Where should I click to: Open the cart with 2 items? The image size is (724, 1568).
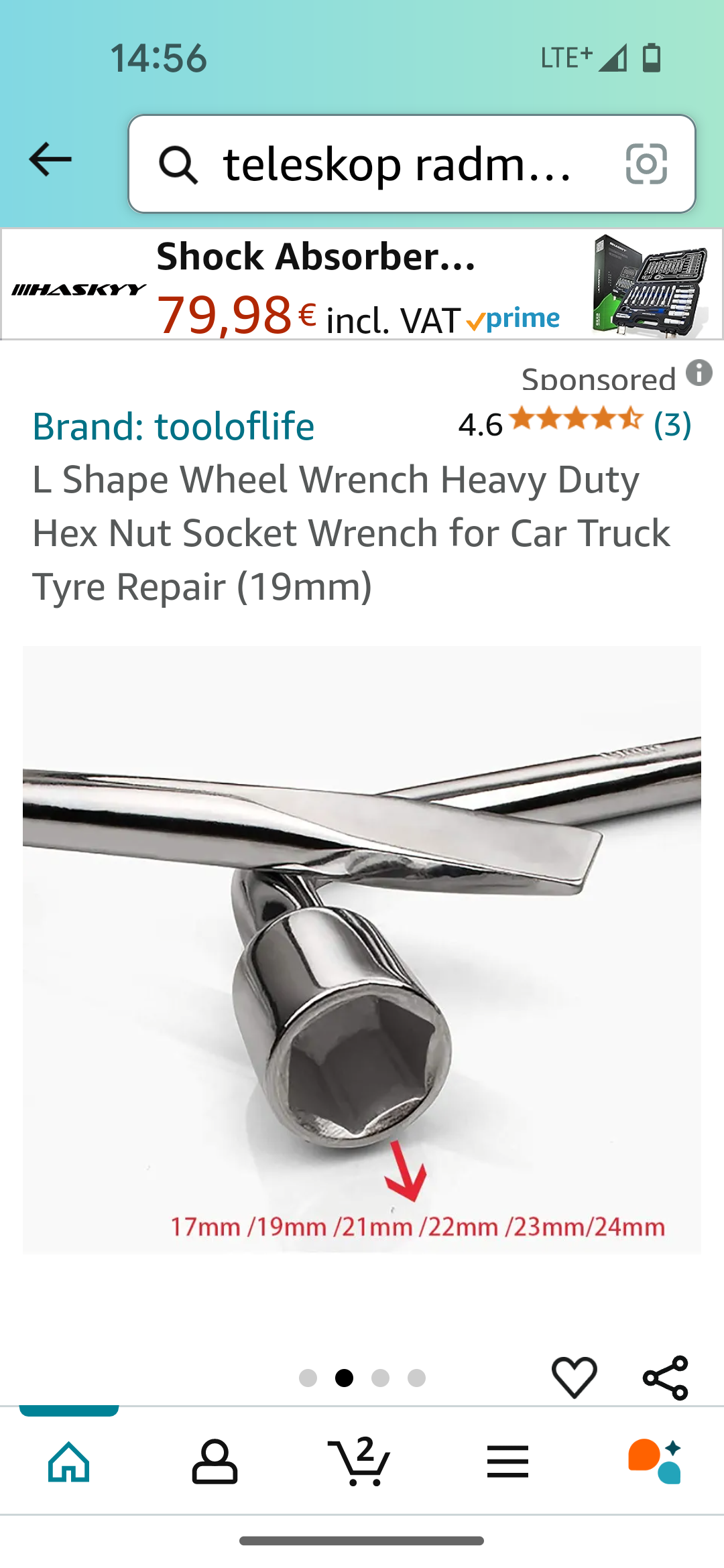click(360, 1461)
